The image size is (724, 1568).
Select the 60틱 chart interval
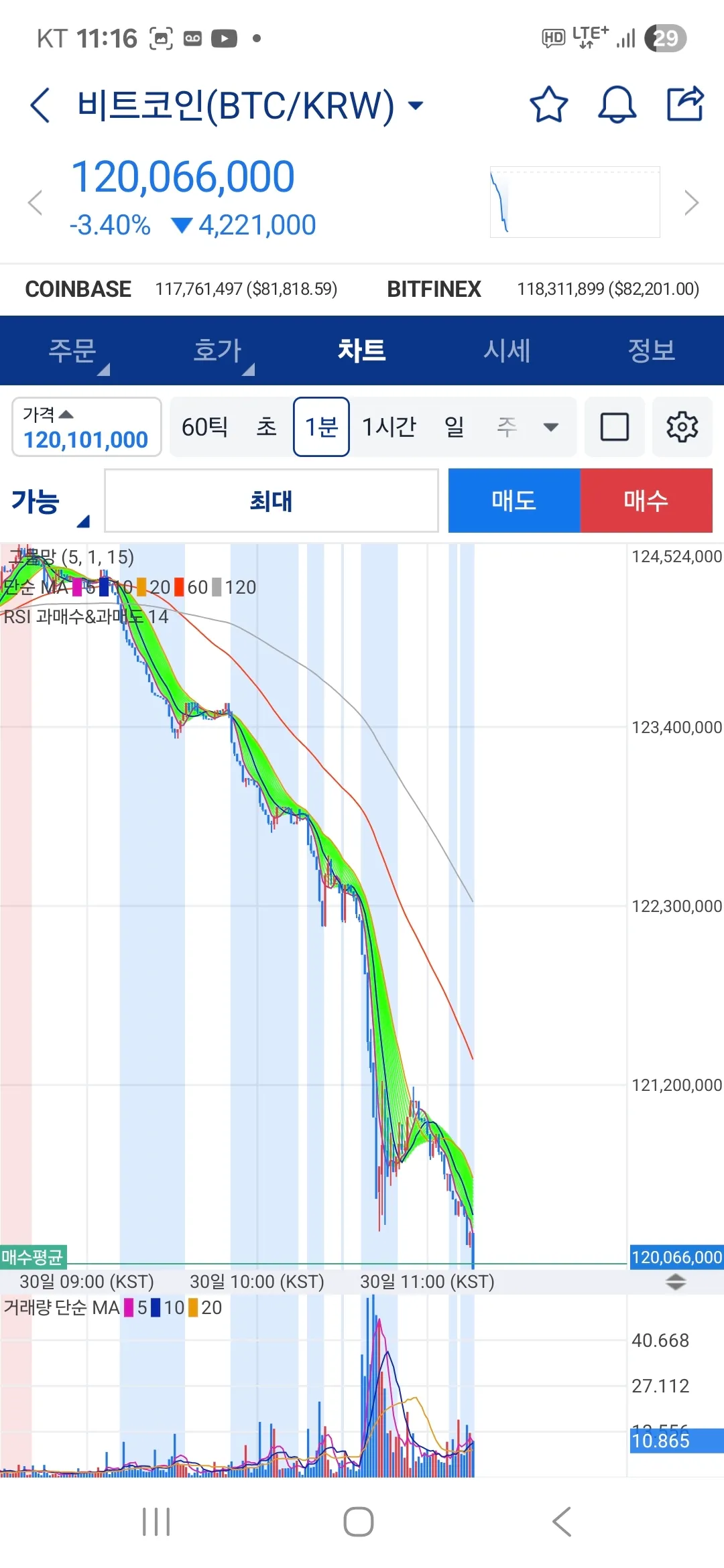pyautogui.click(x=204, y=427)
